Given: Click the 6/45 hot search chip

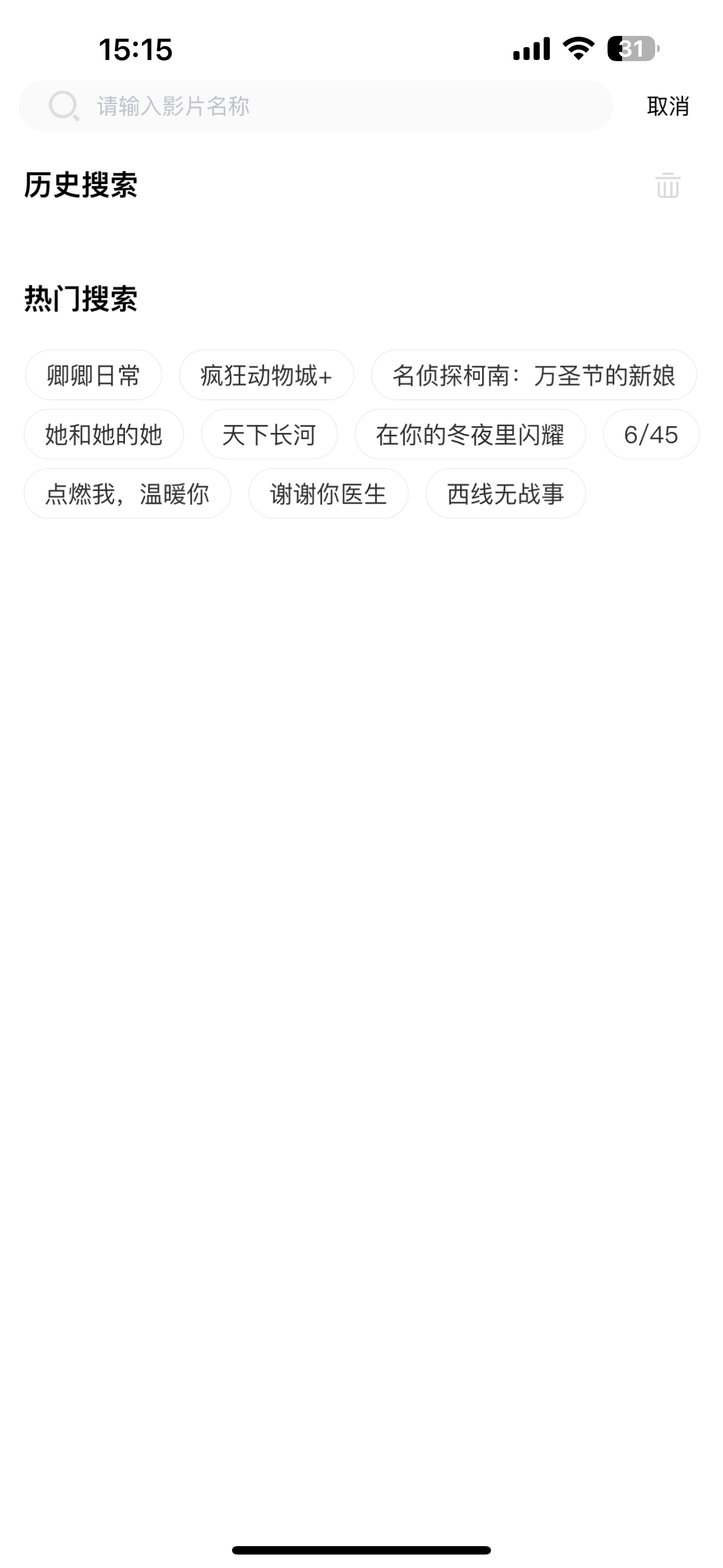Looking at the screenshot, I should (x=651, y=435).
